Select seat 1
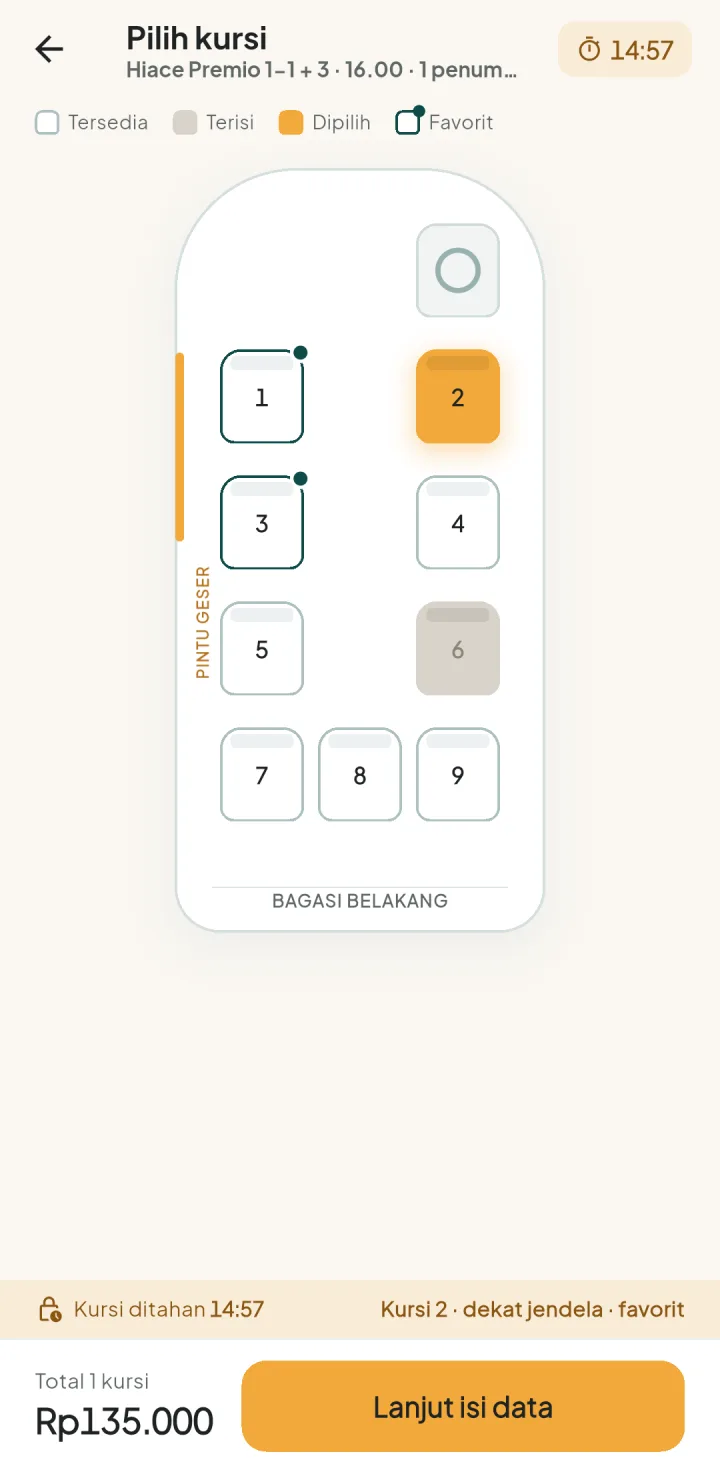Viewport: 720px width, 1468px height. (x=262, y=396)
